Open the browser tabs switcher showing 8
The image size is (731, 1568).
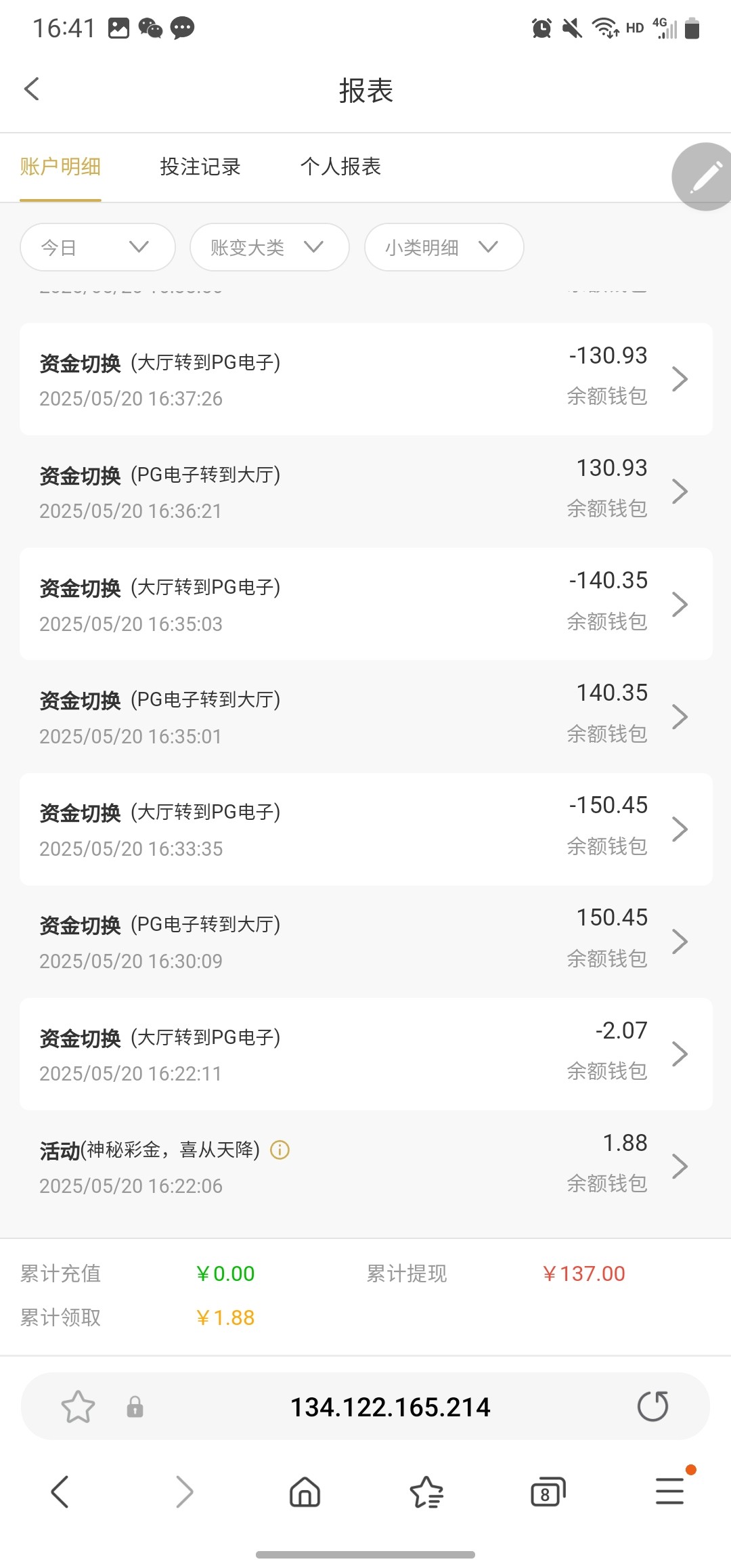point(548,1491)
